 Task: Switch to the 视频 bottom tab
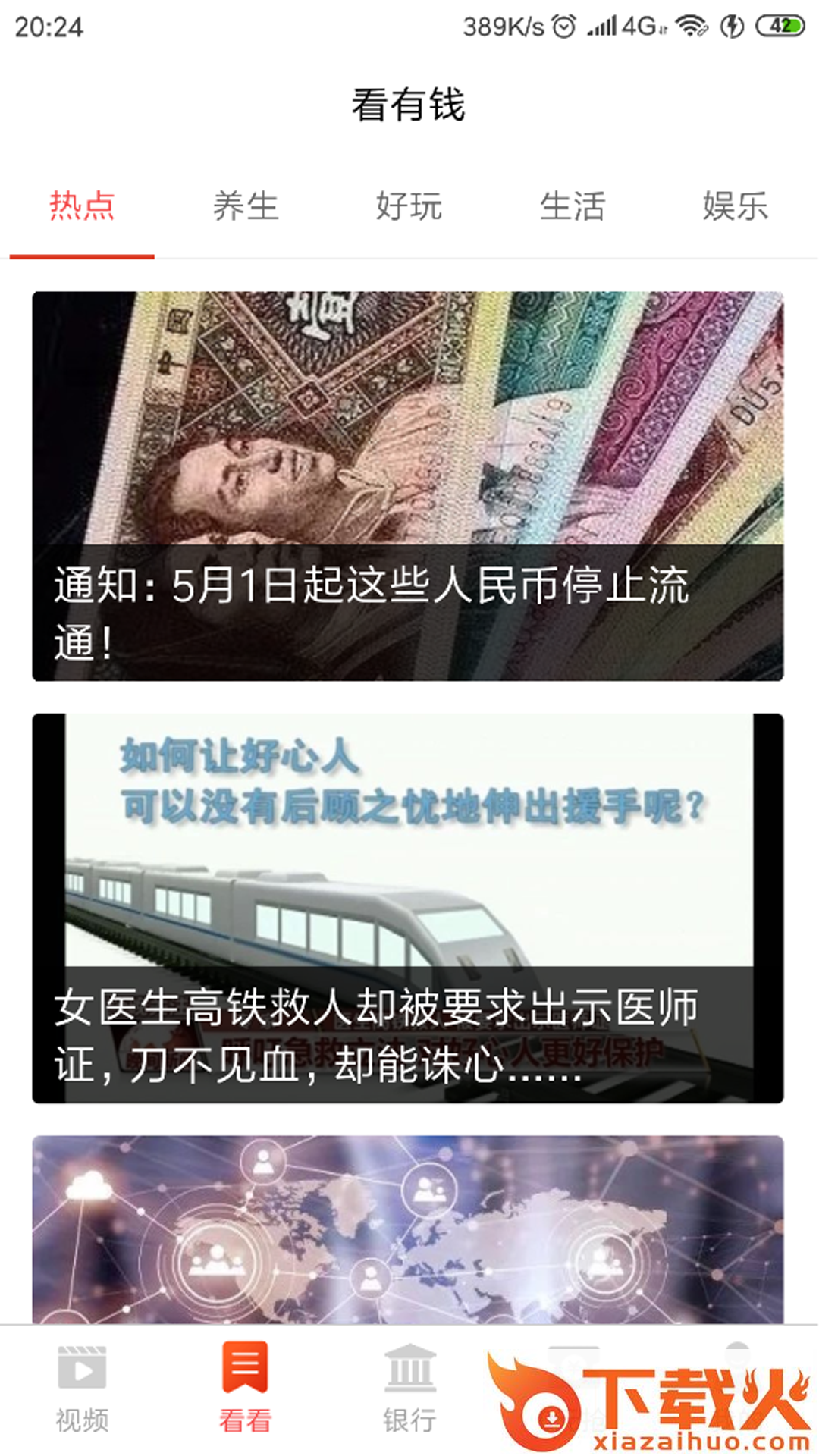click(x=82, y=1388)
